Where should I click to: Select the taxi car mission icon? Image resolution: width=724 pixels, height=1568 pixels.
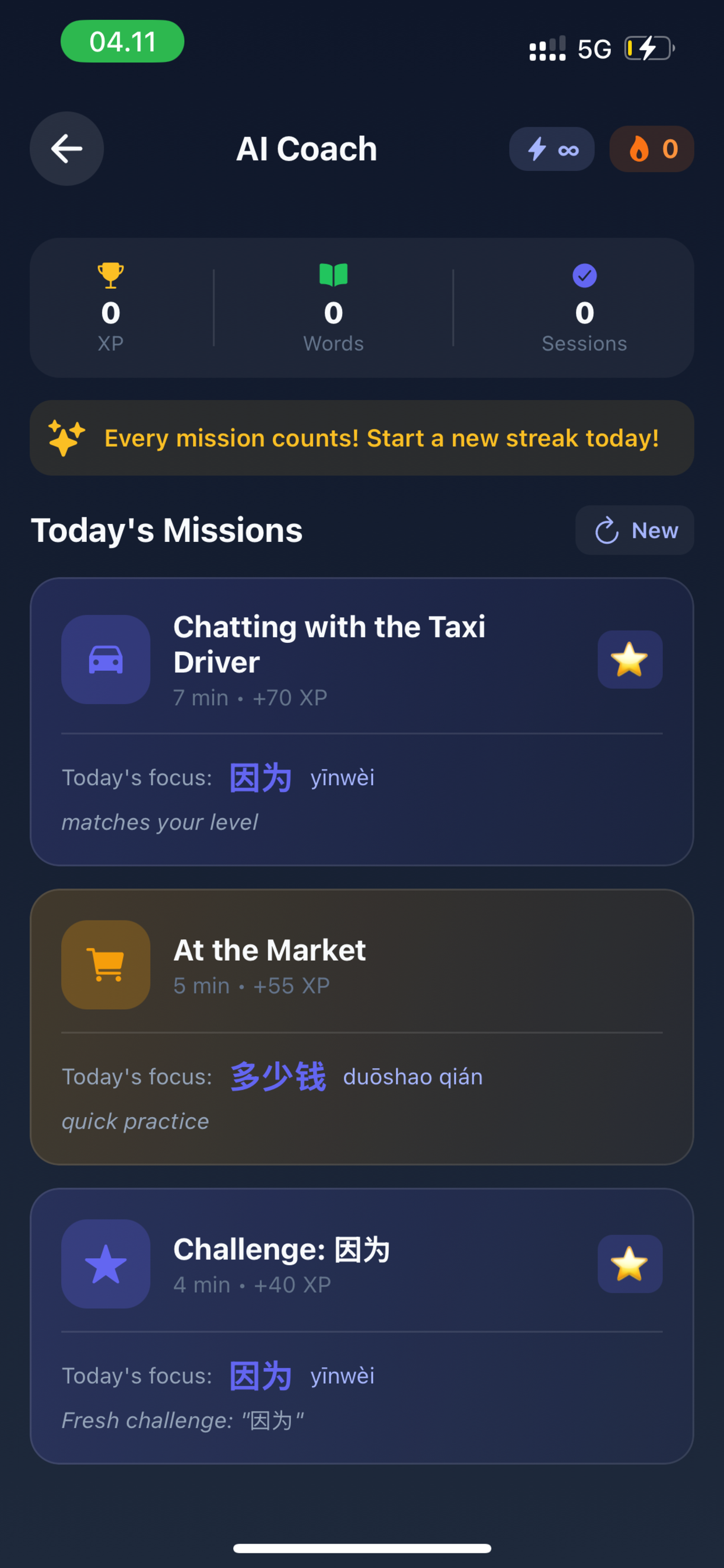106,660
